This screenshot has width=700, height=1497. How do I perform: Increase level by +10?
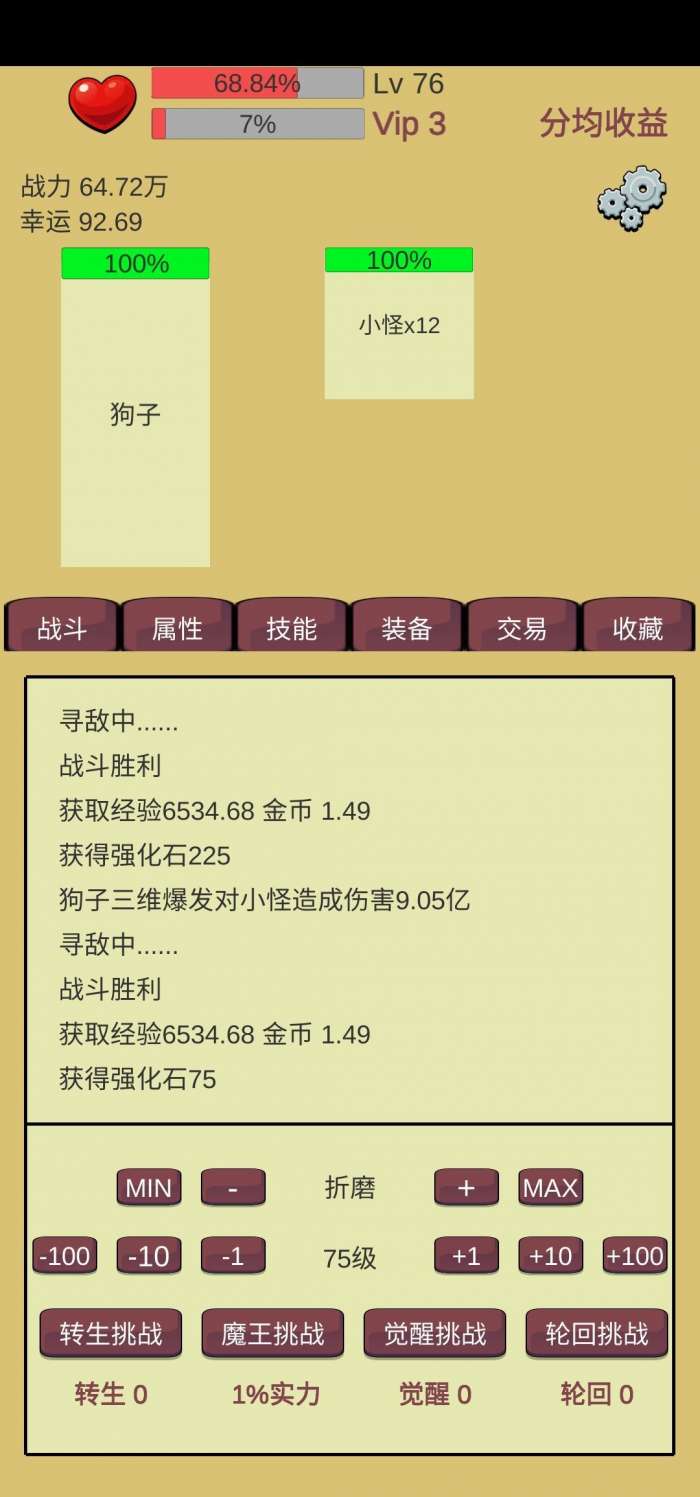point(550,1255)
